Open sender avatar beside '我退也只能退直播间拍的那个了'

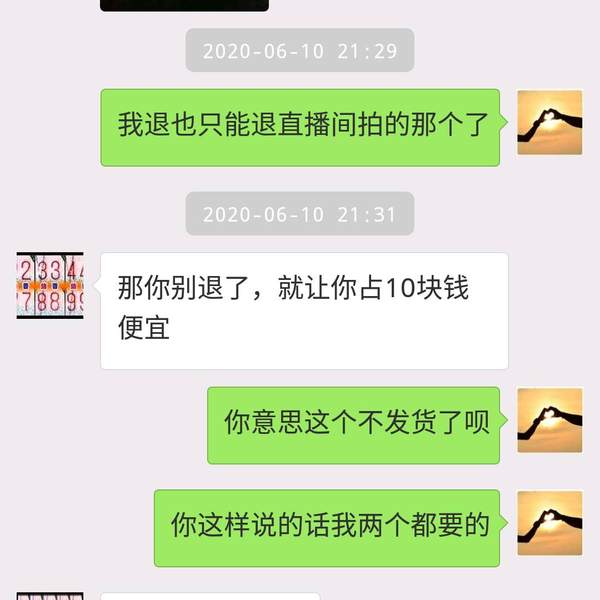(549, 122)
